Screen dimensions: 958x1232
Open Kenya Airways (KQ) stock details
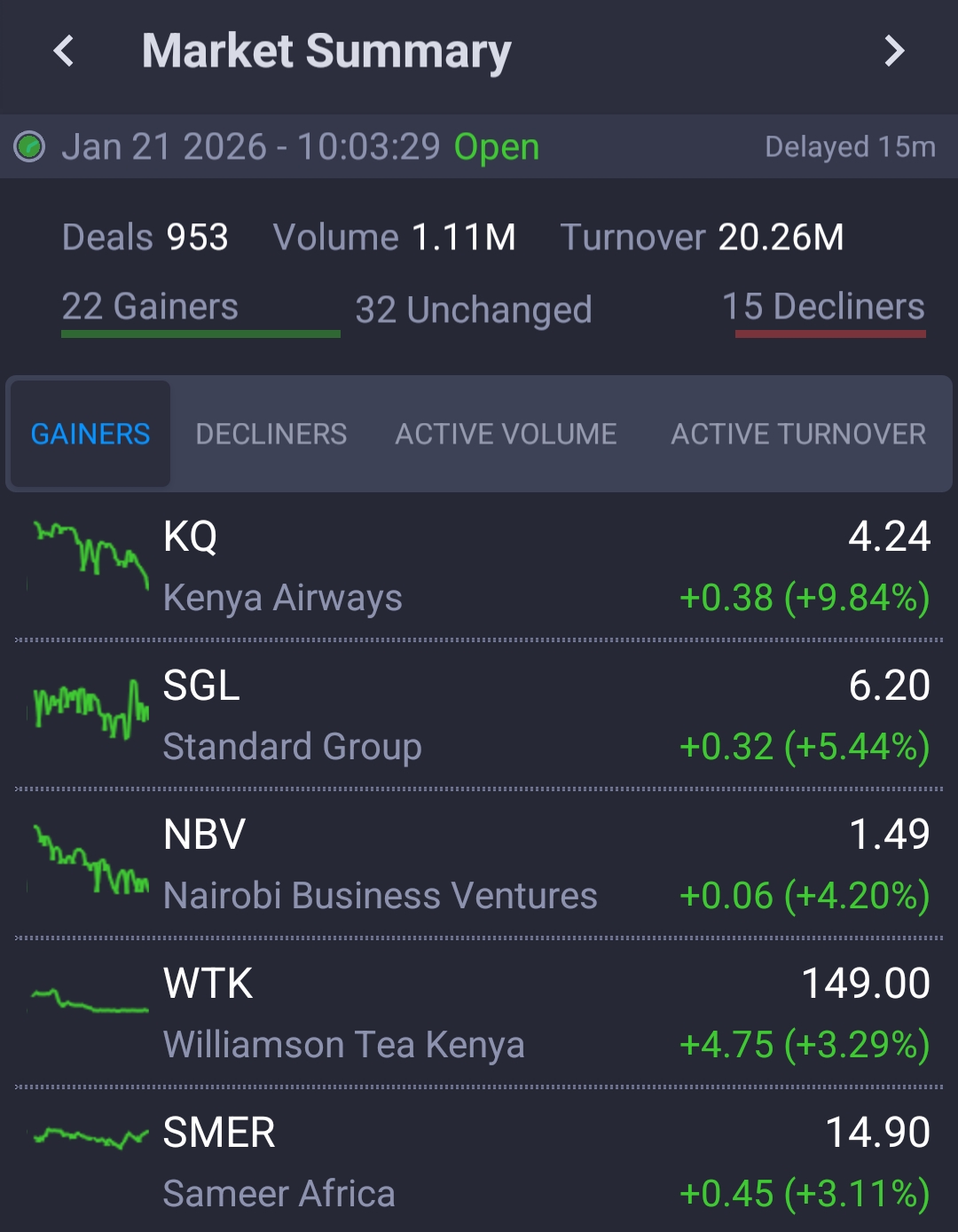(479, 566)
